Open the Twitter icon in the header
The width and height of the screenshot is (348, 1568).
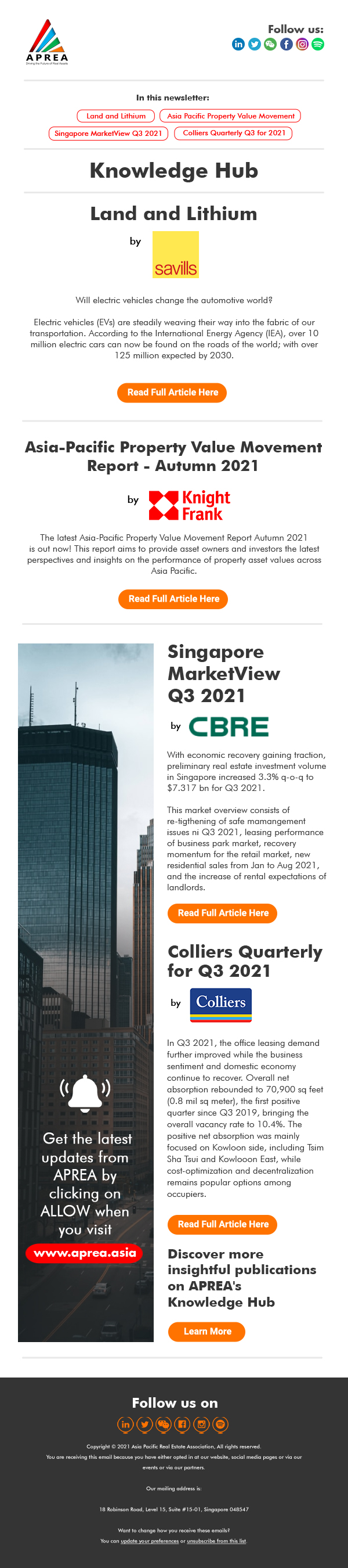254,44
